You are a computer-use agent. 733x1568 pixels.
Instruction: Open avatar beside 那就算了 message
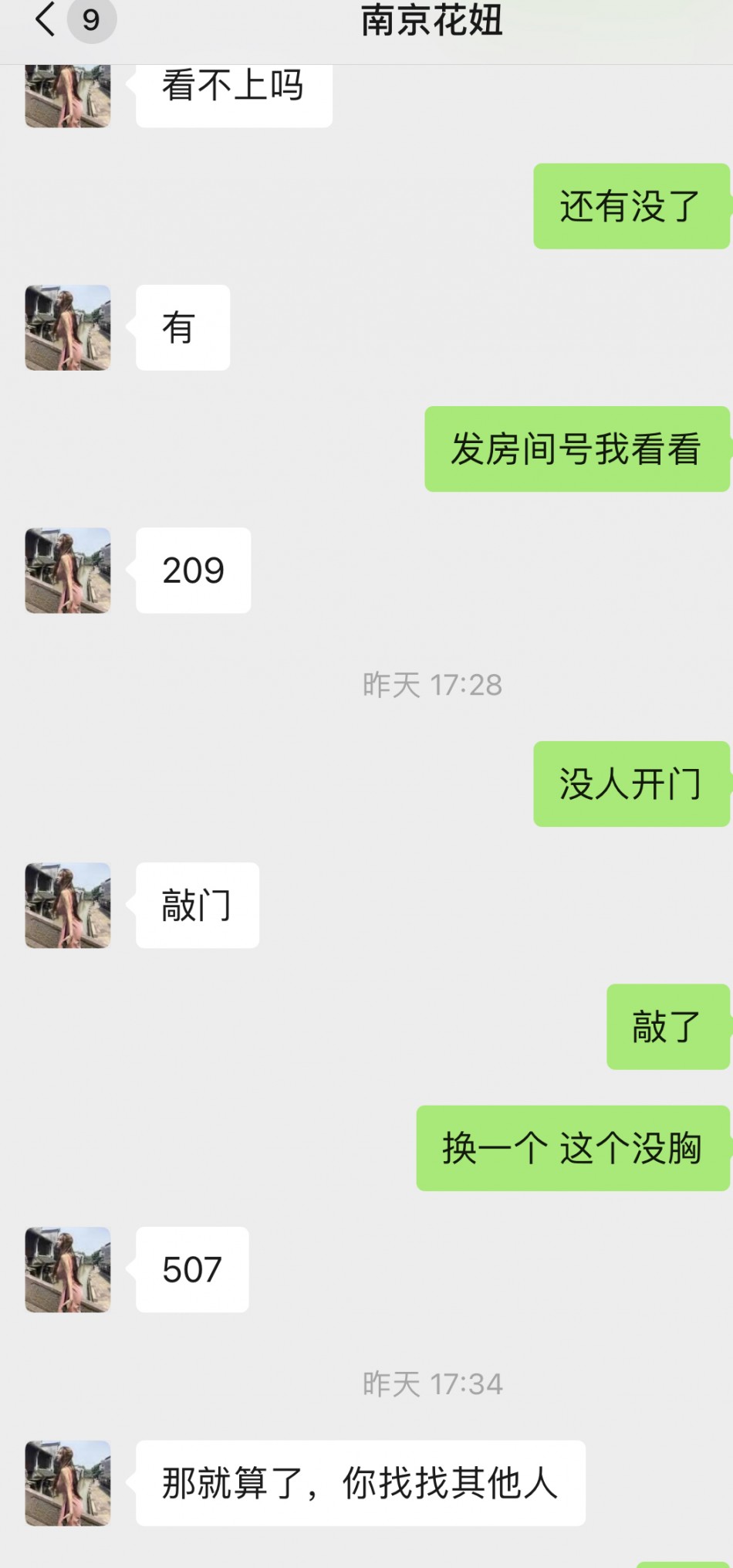pyautogui.click(x=68, y=1483)
